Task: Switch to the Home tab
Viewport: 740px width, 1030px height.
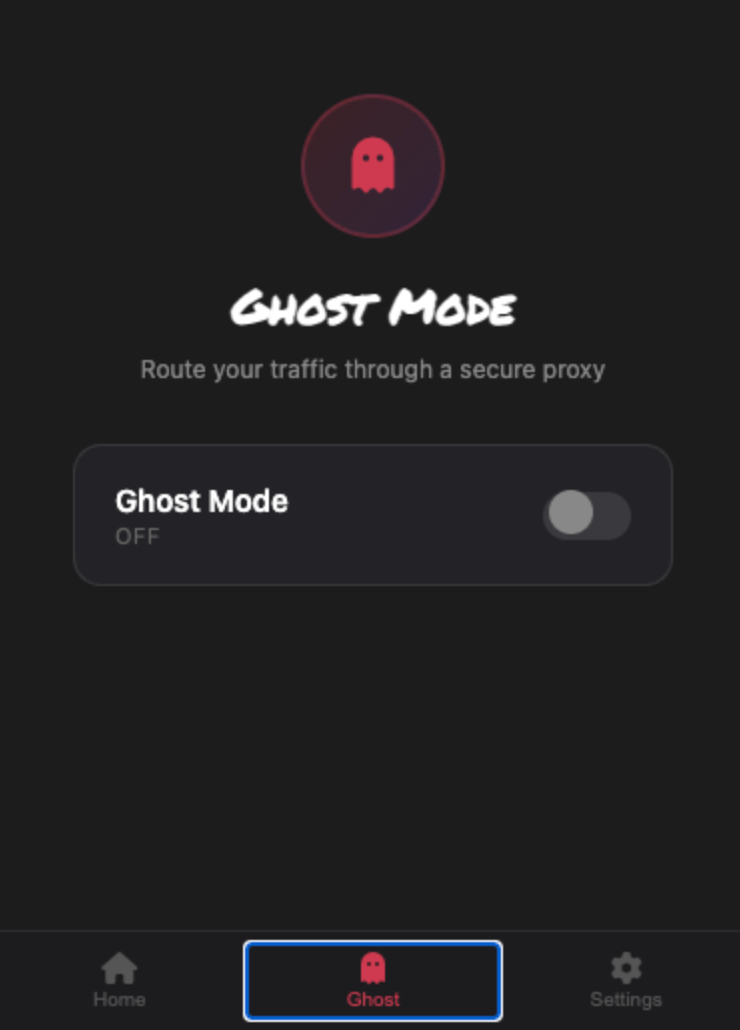Action: tap(119, 980)
